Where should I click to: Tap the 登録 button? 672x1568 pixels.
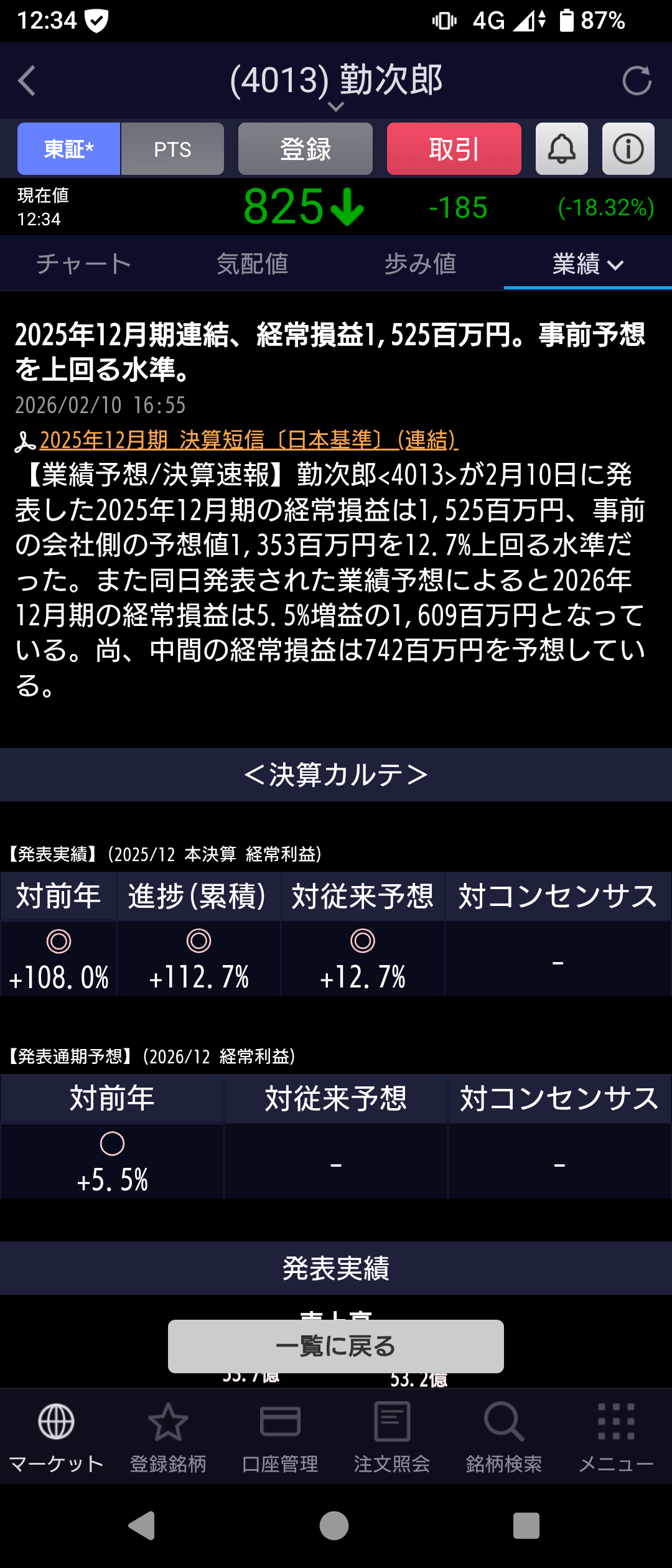click(x=305, y=149)
